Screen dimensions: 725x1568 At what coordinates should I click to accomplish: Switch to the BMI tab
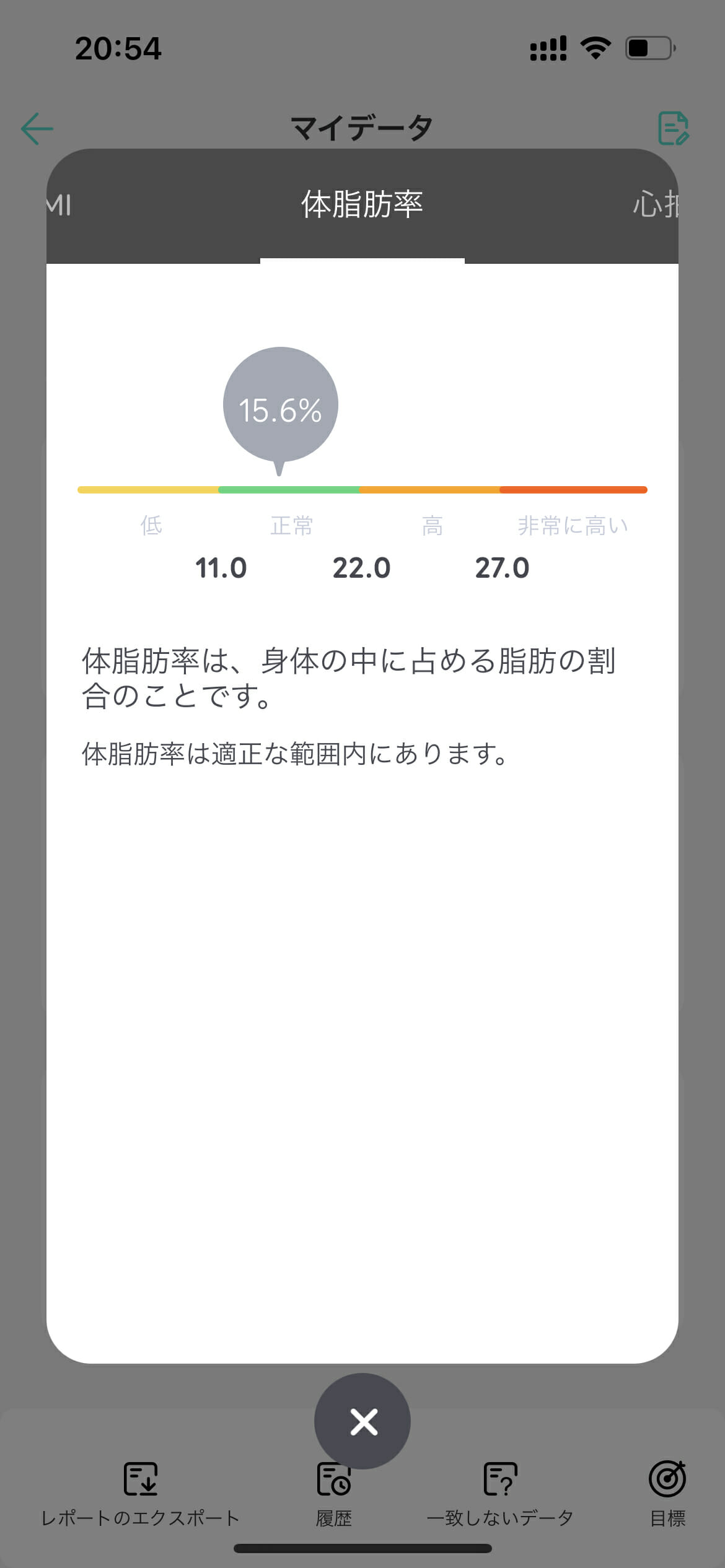59,205
